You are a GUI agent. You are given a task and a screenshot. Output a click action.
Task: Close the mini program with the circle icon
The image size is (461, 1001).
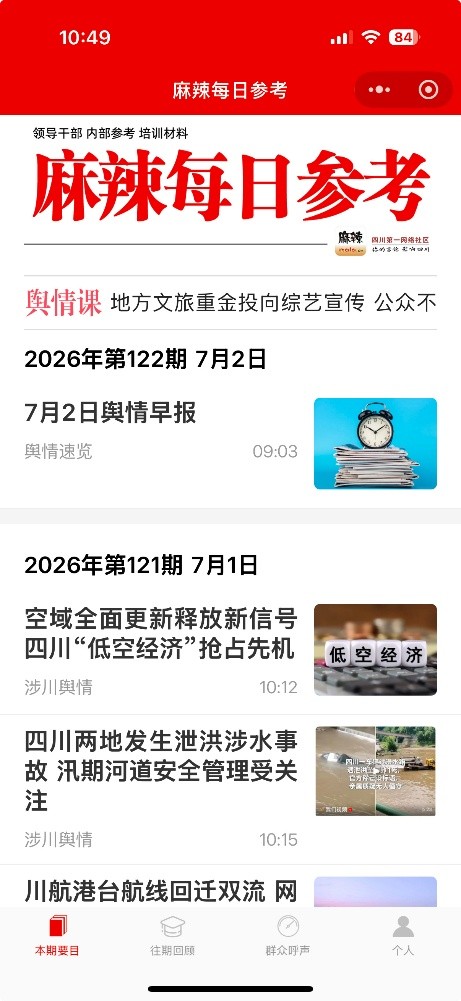tap(428, 90)
